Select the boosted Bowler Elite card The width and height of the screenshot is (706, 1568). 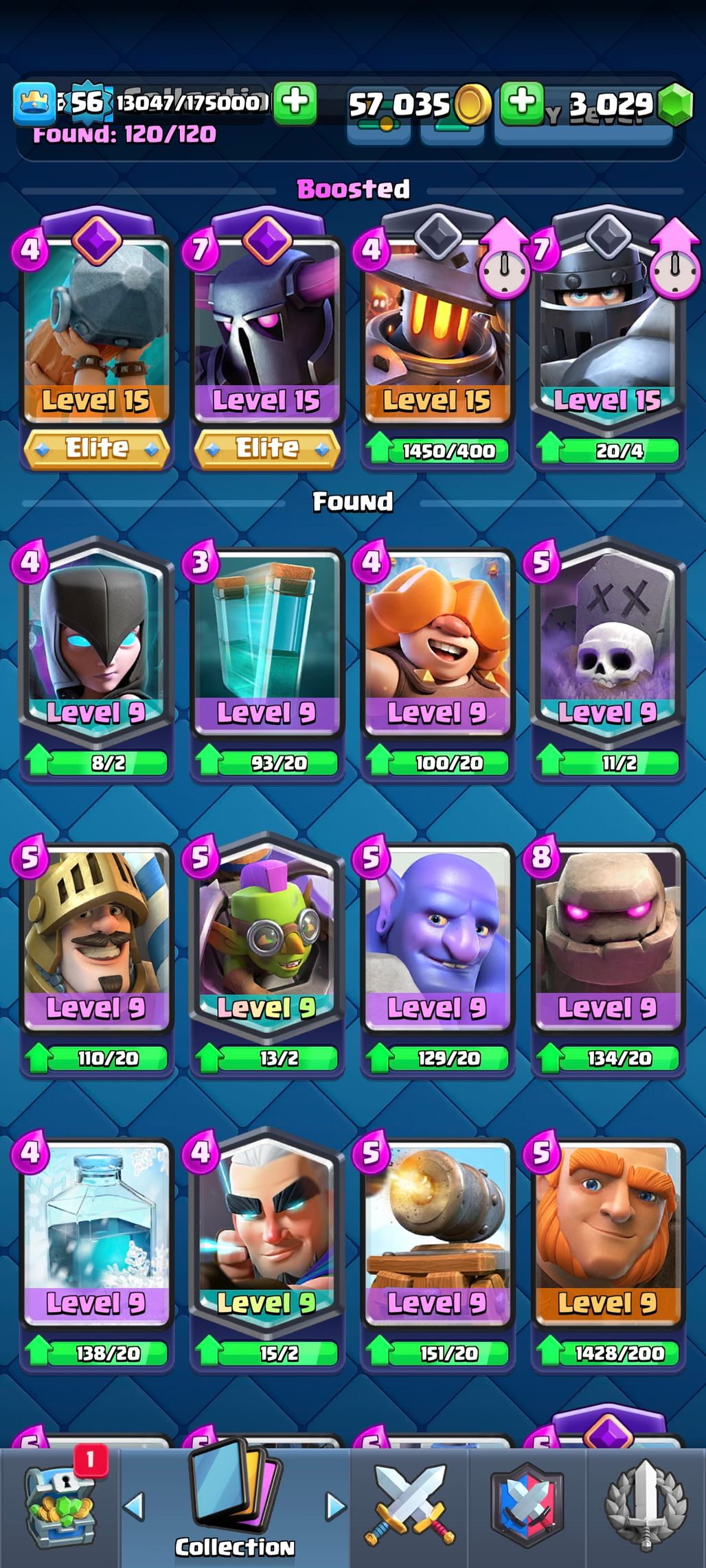(x=96, y=330)
